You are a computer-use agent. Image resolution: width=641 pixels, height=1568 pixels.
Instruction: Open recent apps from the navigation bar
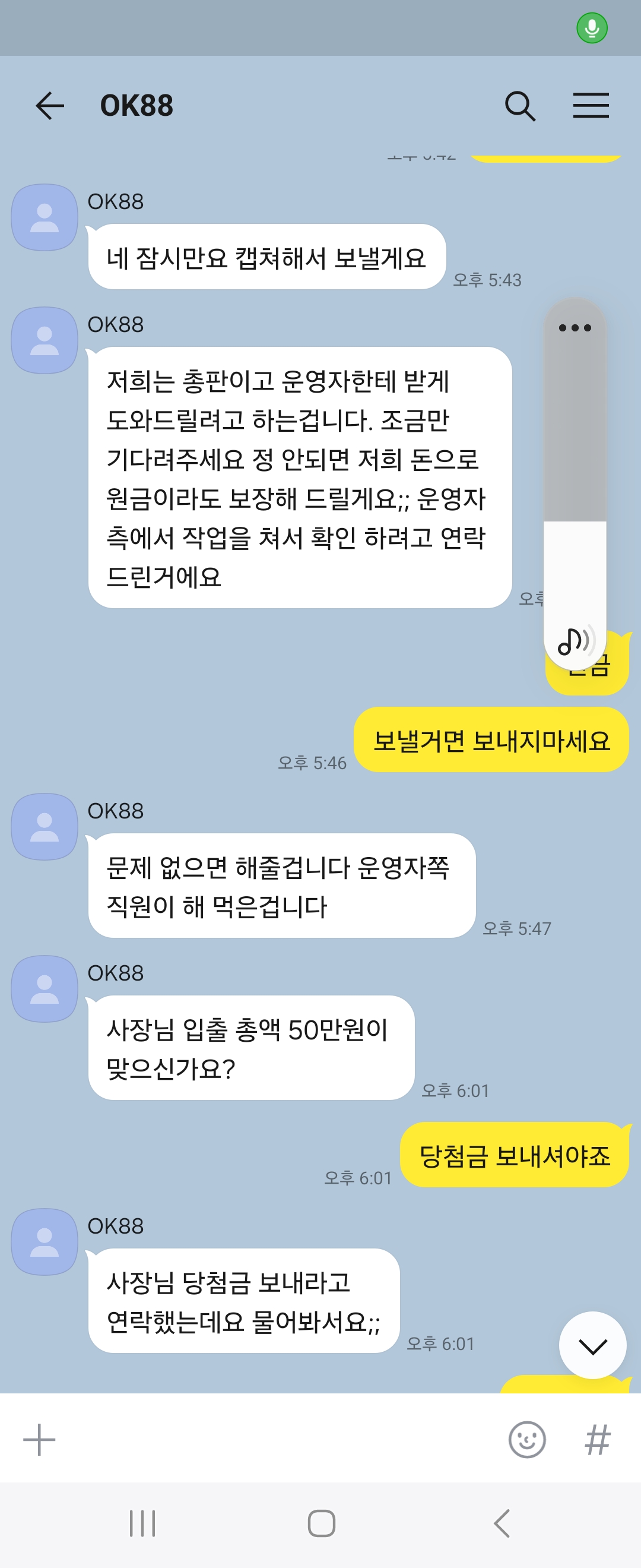pyautogui.click(x=142, y=1523)
